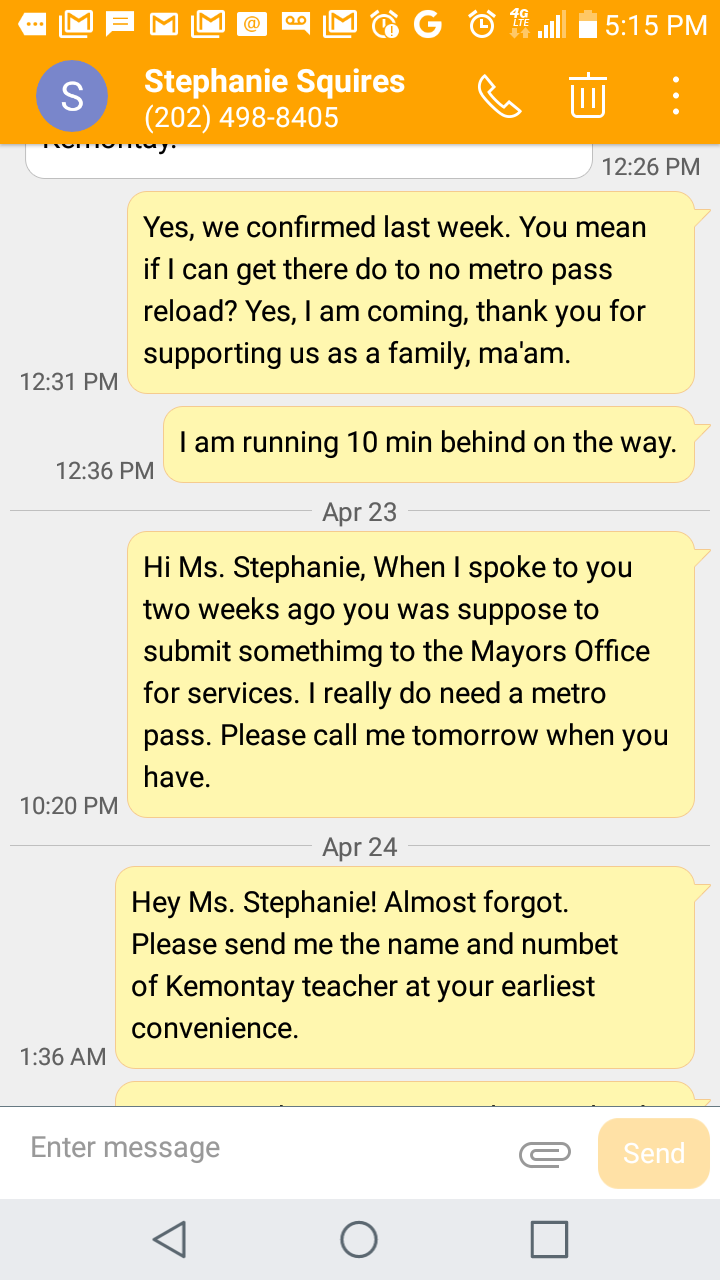Tap the Send button
The image size is (720, 1280).
point(653,1153)
